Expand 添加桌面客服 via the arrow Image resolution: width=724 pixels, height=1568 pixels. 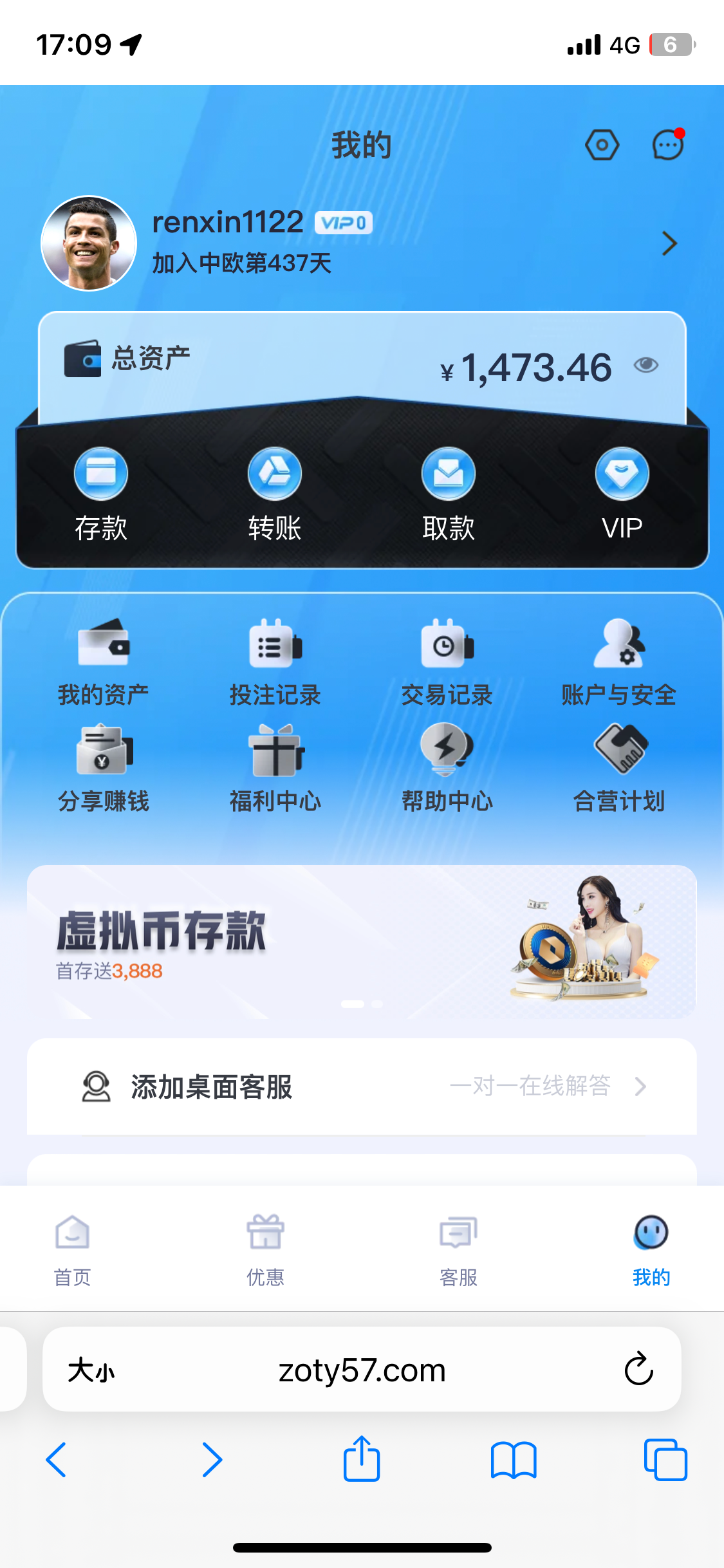(x=641, y=1087)
